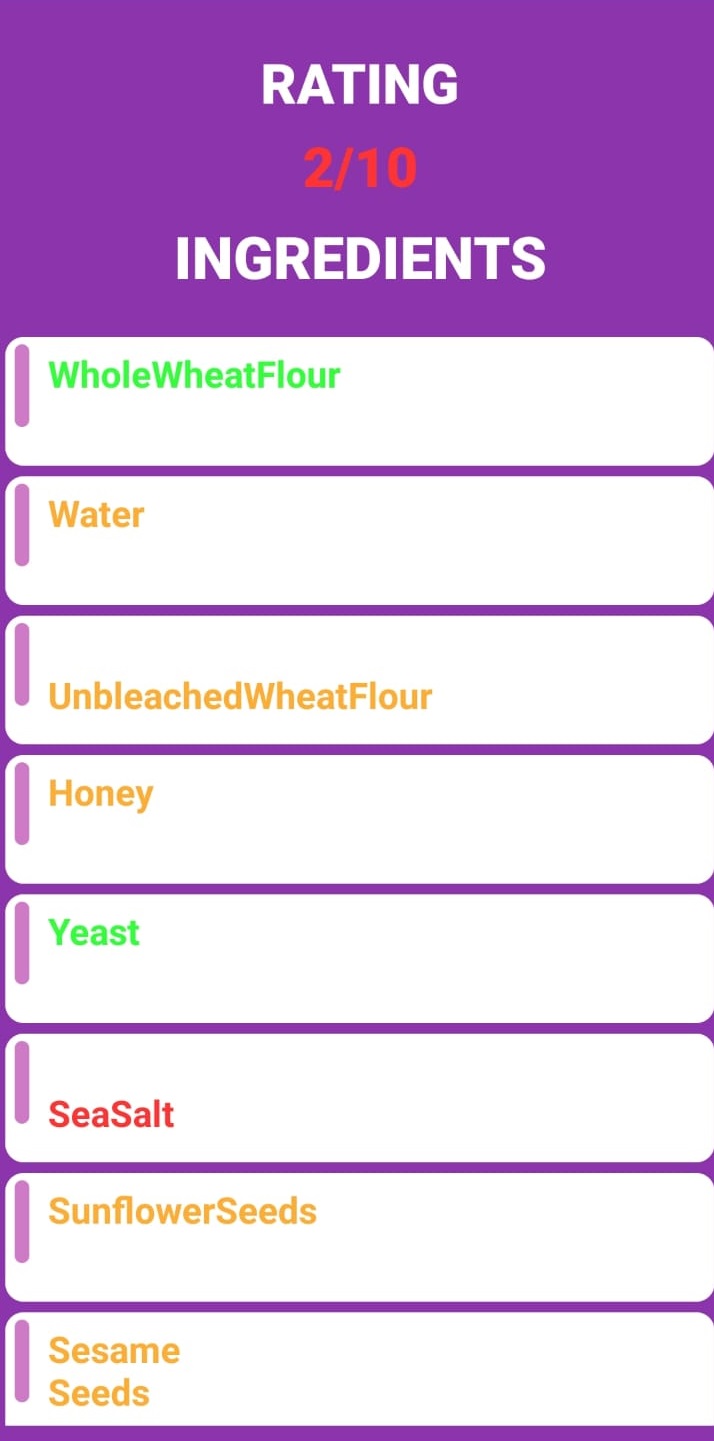The width and height of the screenshot is (714, 1441).
Task: Tap the Honey ingredient card
Action: (x=360, y=819)
